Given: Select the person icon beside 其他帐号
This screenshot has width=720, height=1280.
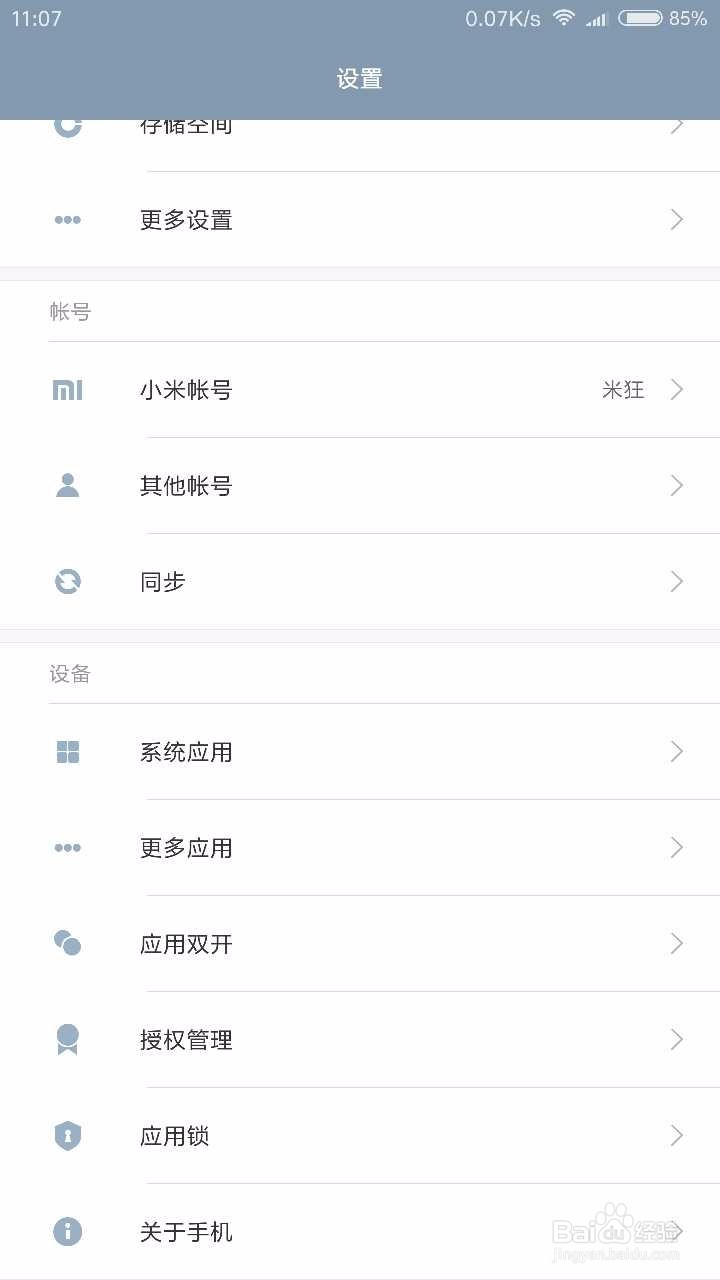Looking at the screenshot, I should [x=67, y=486].
